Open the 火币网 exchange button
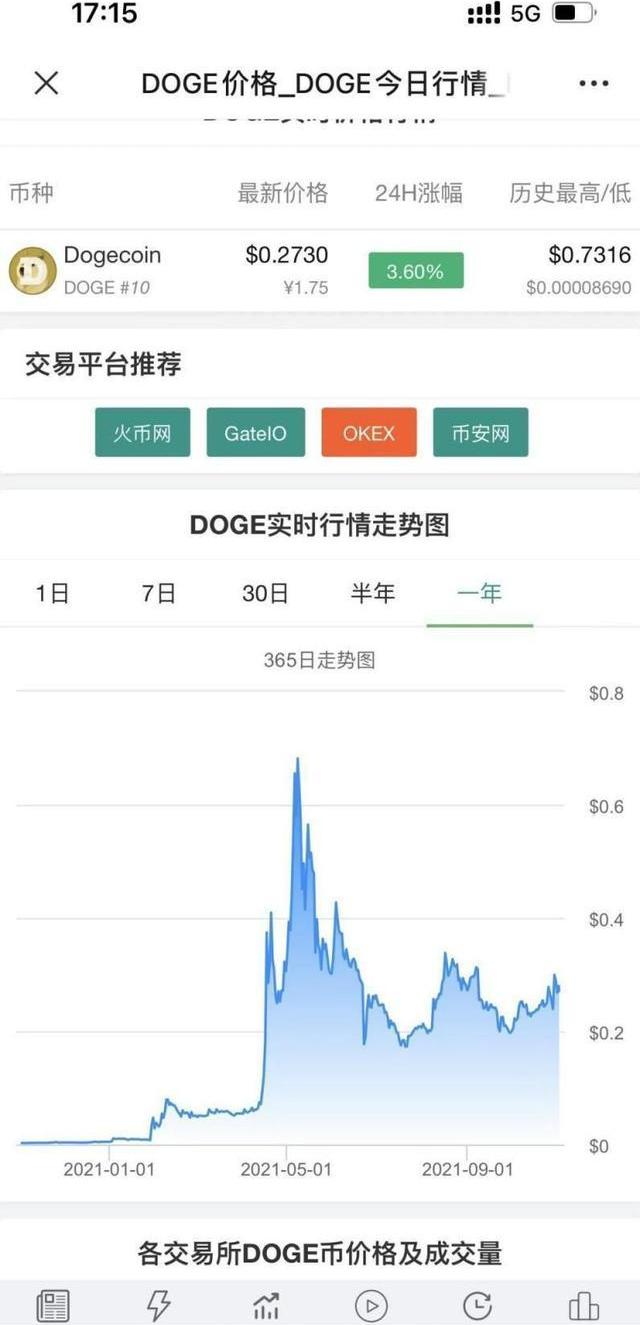 142,433
